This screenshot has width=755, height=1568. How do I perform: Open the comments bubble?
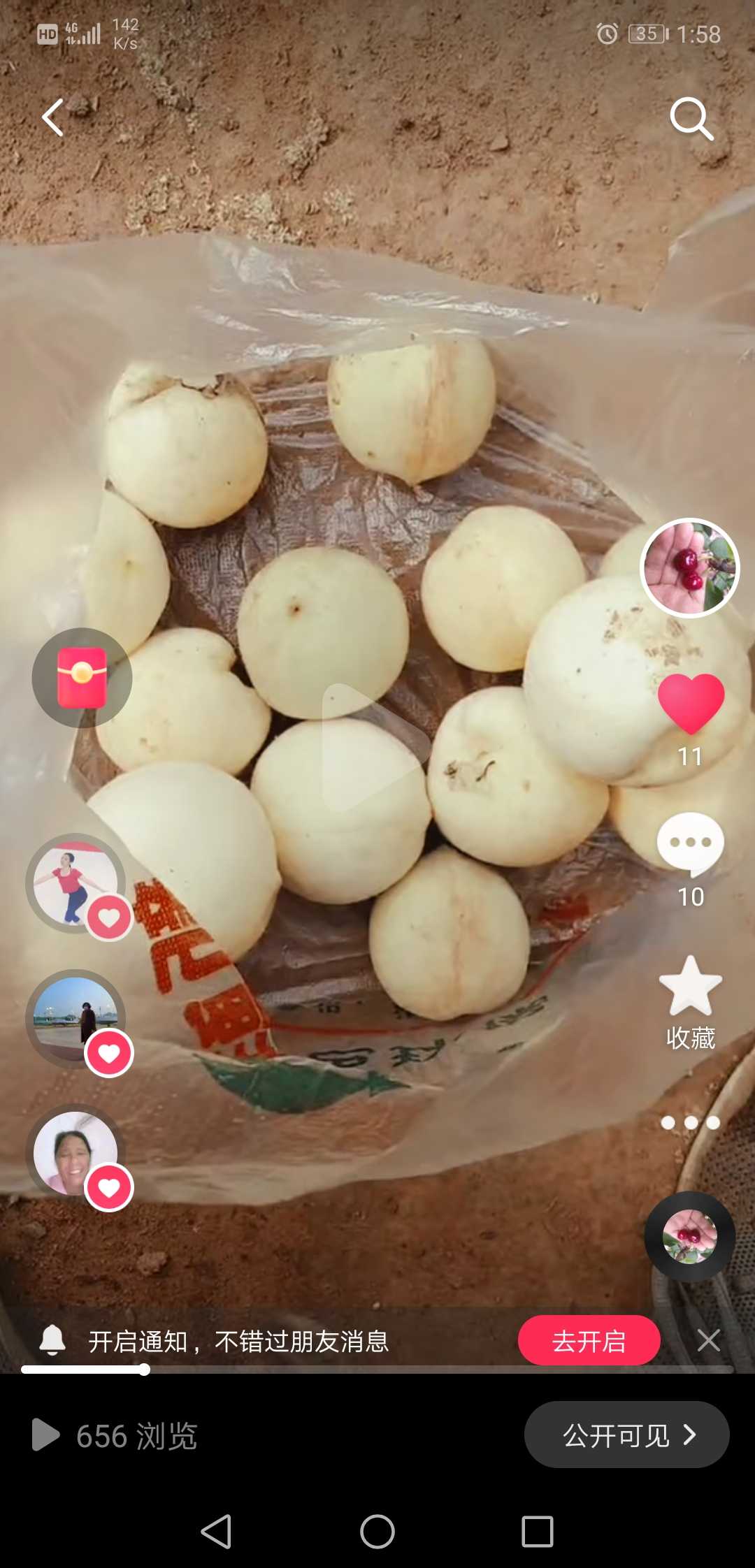(691, 844)
